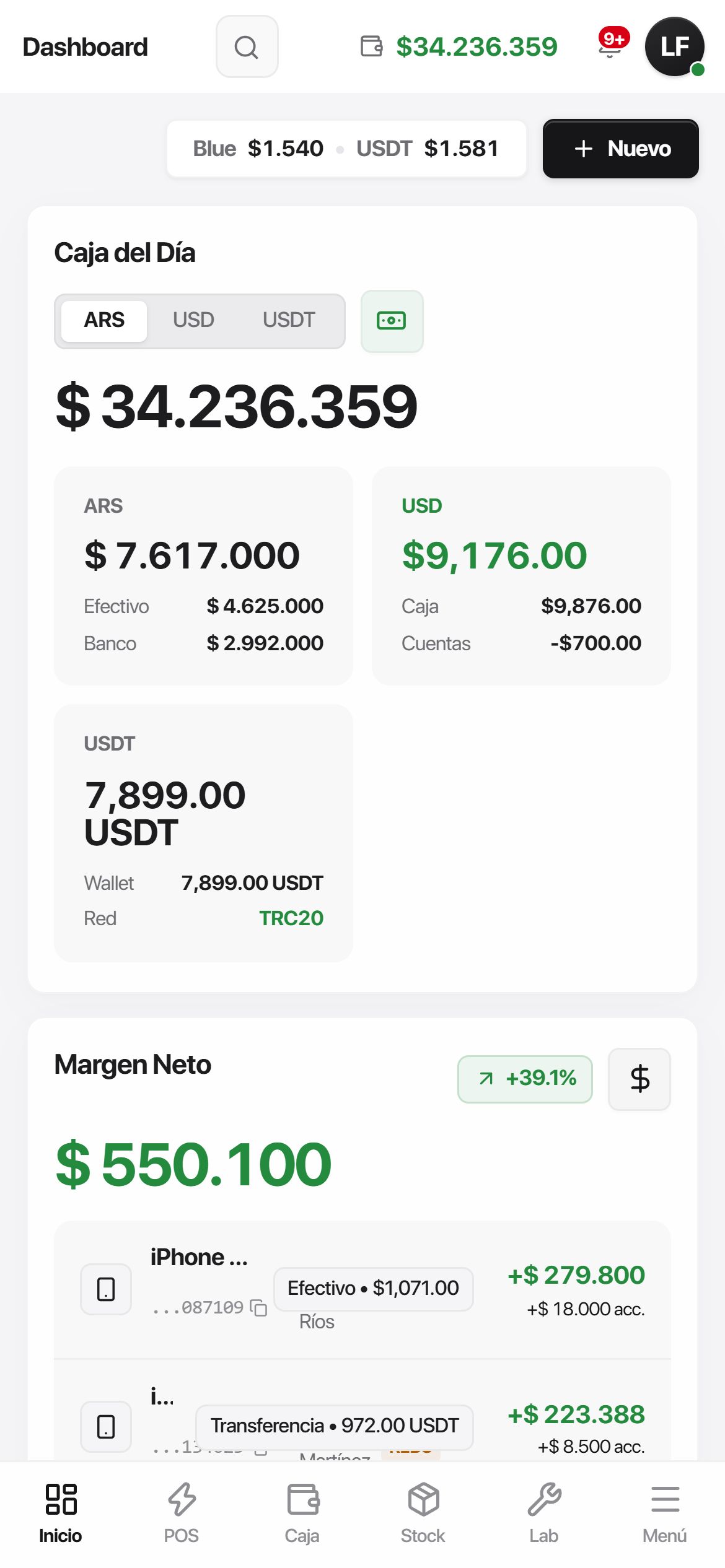Viewport: 725px width, 1568px height.
Task: Switch to the POS tab
Action: coord(182,1512)
